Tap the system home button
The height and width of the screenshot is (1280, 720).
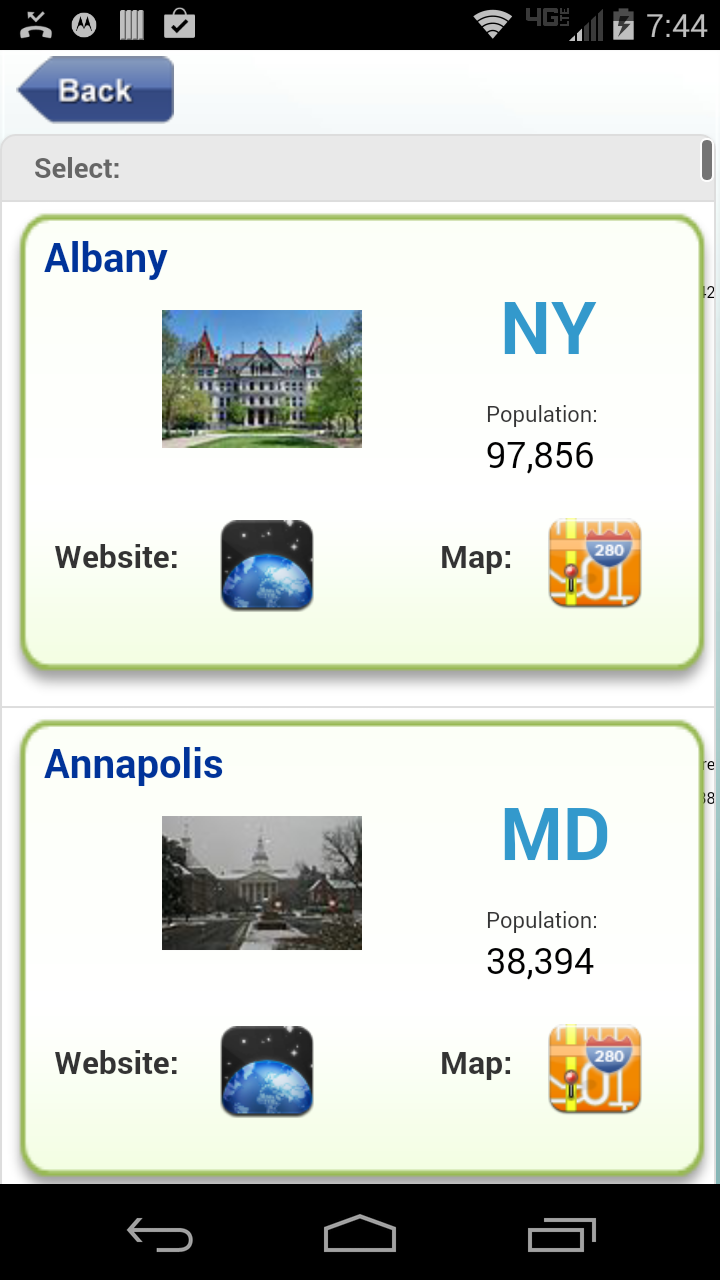(x=360, y=1234)
